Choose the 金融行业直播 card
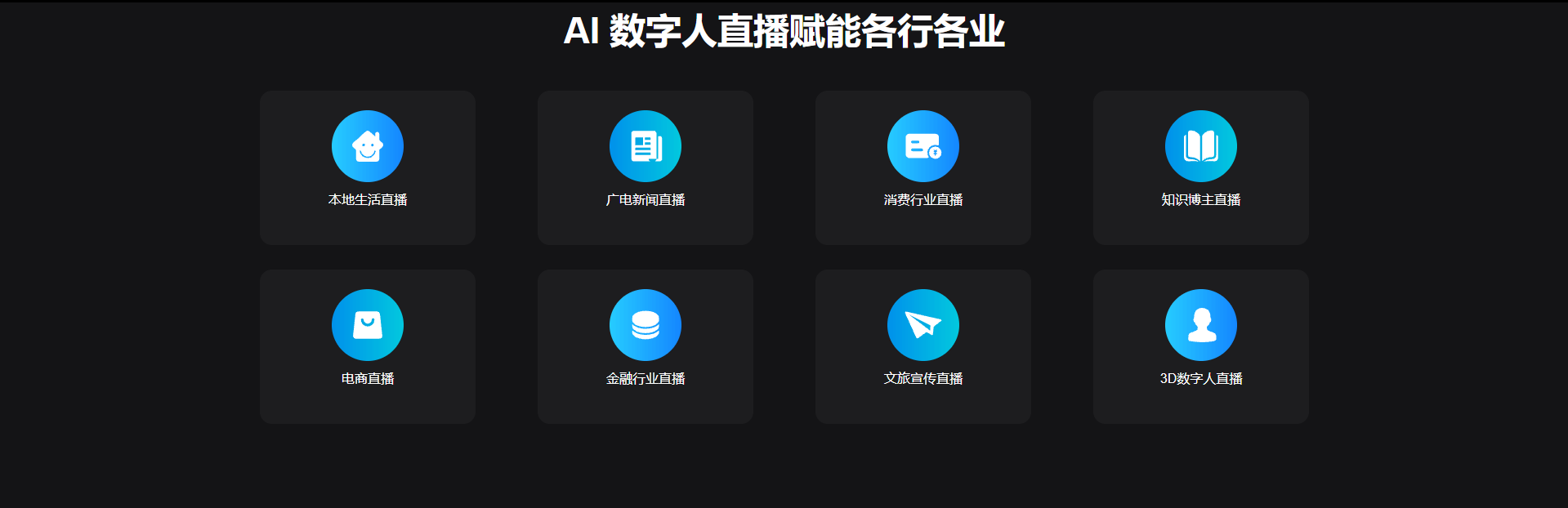The height and width of the screenshot is (508, 1568). point(646,346)
